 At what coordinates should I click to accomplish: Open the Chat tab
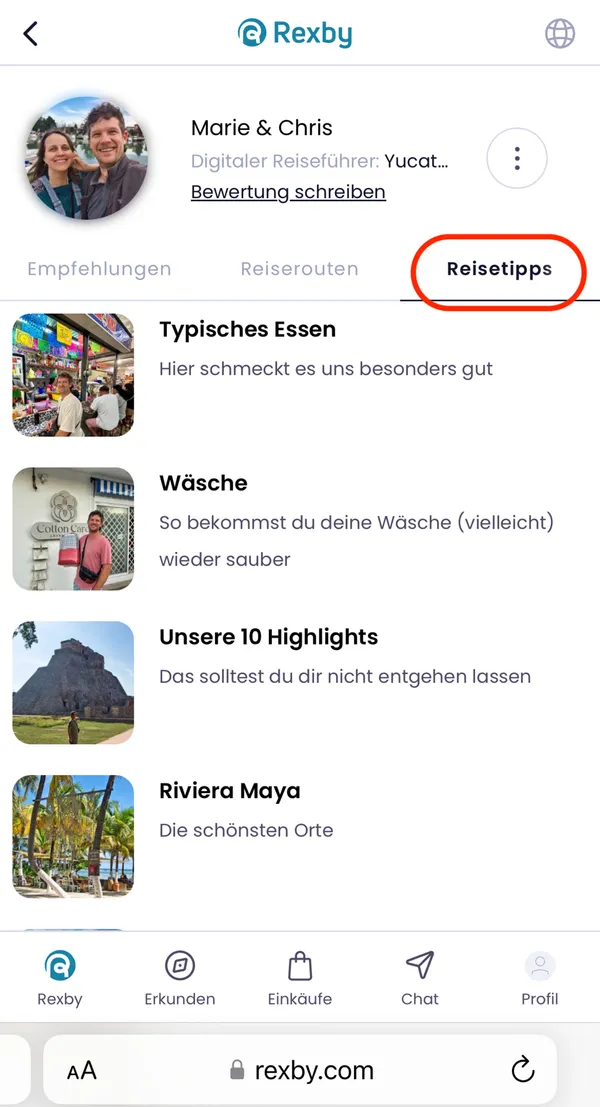(420, 978)
